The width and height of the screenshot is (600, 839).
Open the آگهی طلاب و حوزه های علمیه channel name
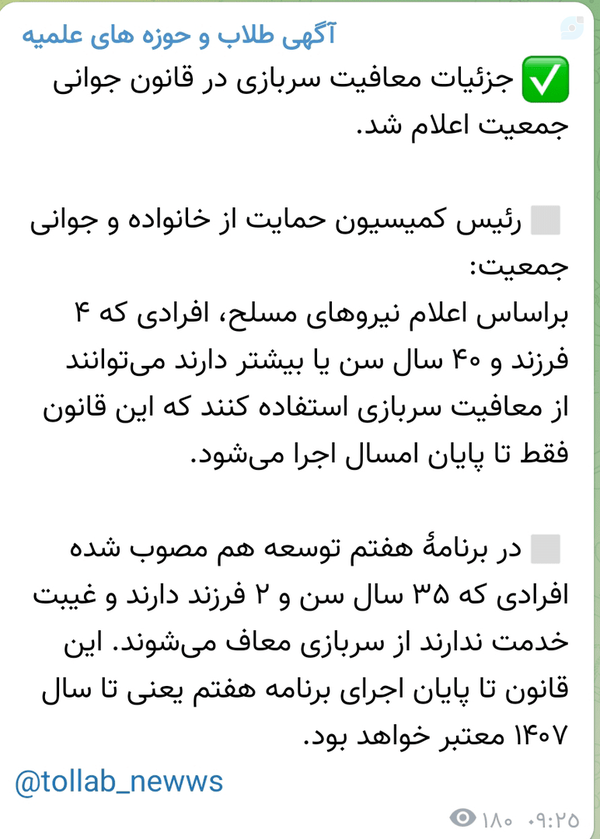(179, 36)
